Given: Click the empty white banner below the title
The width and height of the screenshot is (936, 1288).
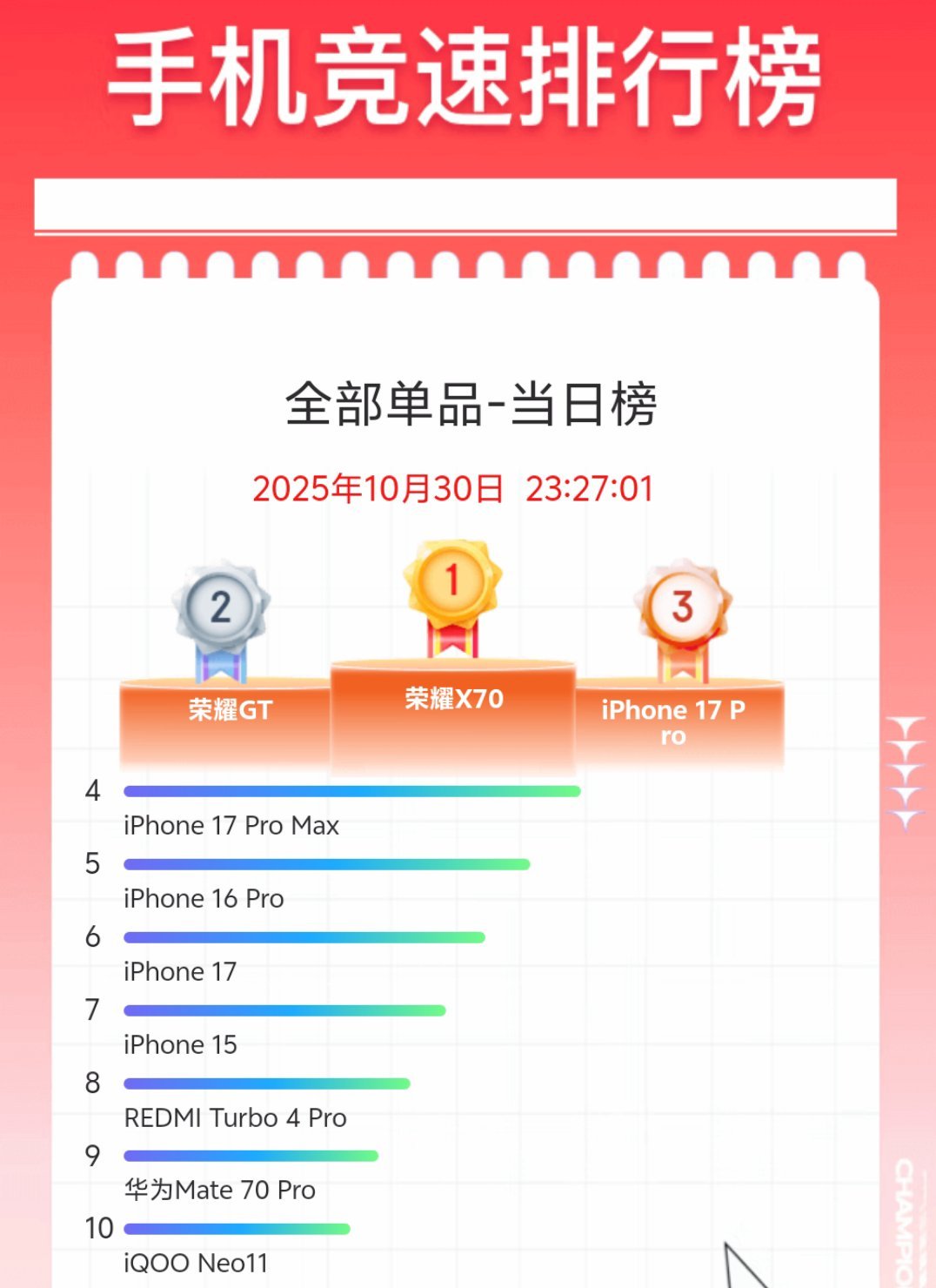Looking at the screenshot, I should click(x=467, y=205).
